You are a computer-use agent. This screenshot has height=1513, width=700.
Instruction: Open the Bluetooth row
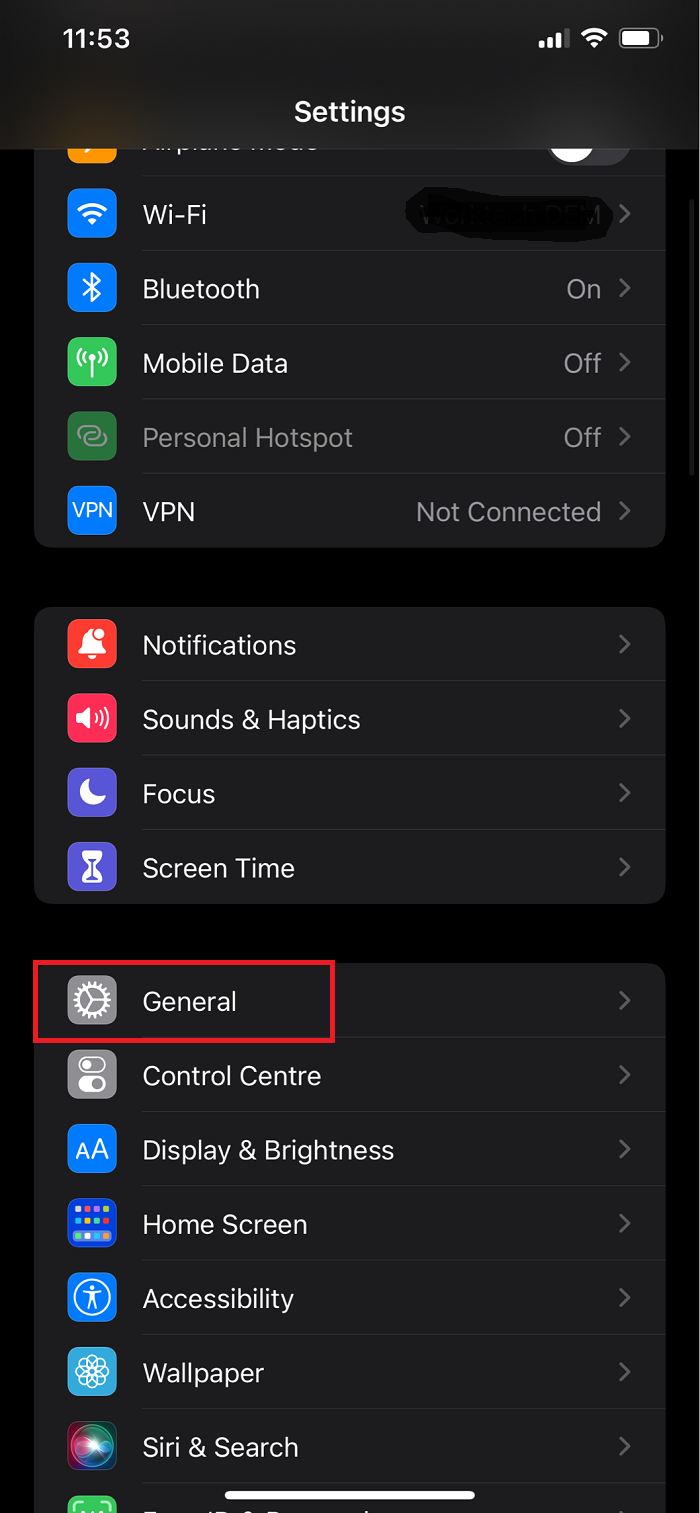(350, 289)
